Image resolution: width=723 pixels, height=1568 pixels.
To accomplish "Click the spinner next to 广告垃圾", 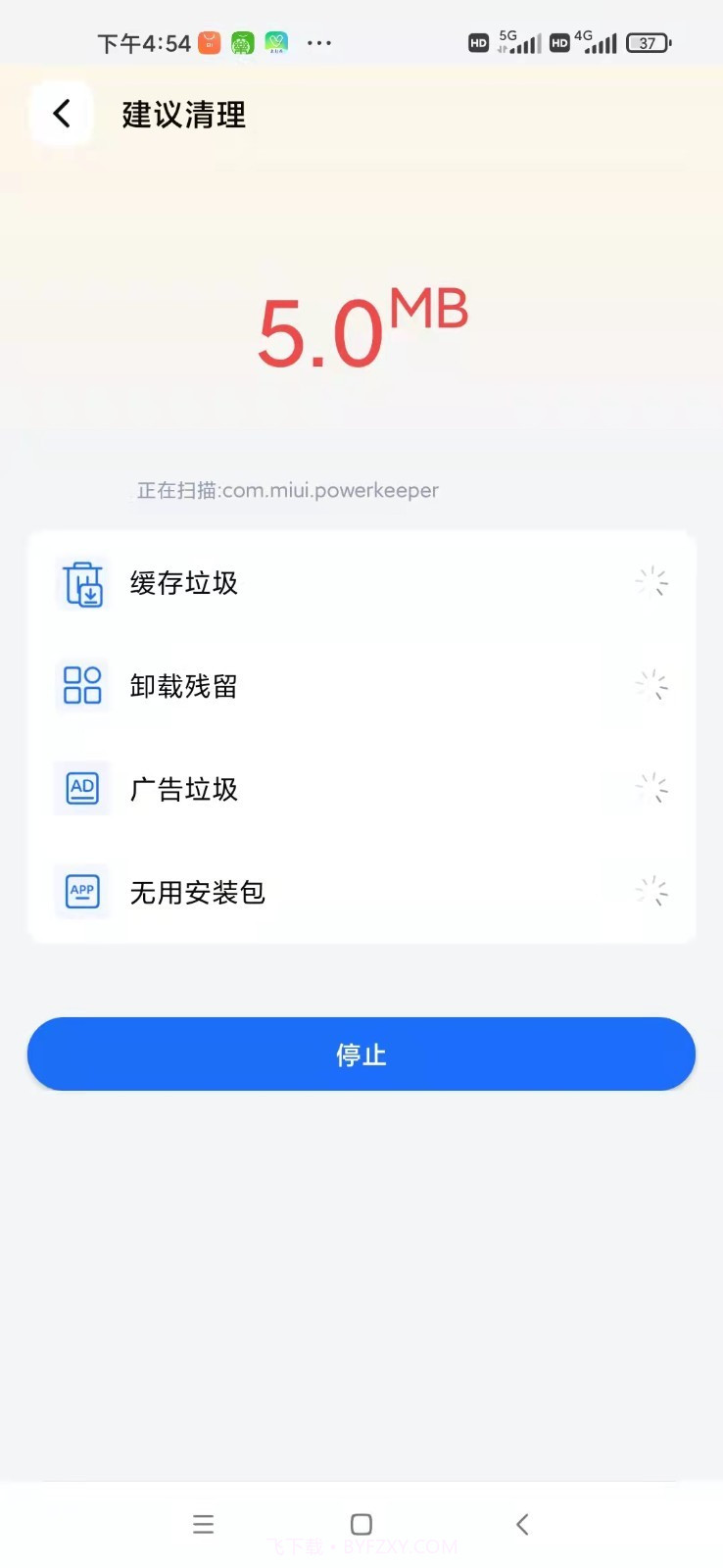I will point(652,788).
